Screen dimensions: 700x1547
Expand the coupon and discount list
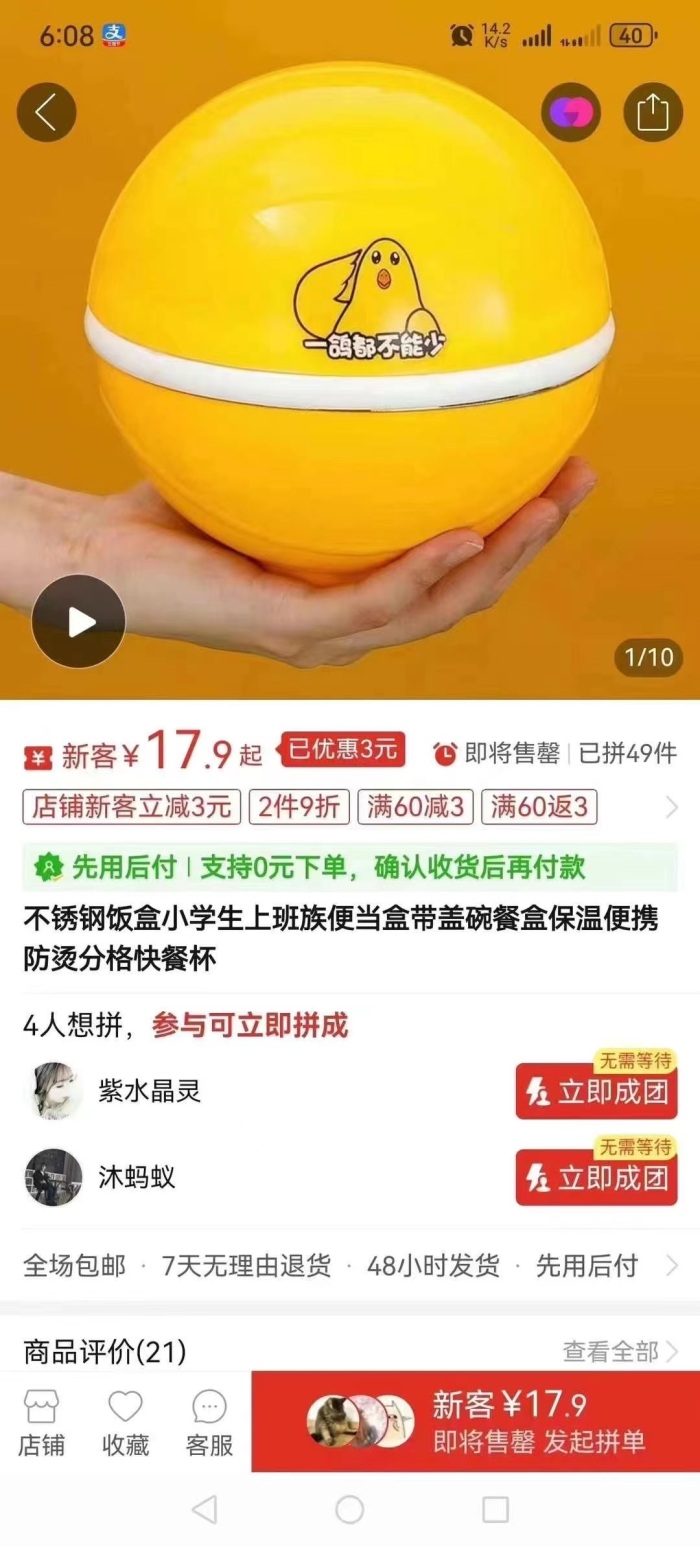pos(671,807)
